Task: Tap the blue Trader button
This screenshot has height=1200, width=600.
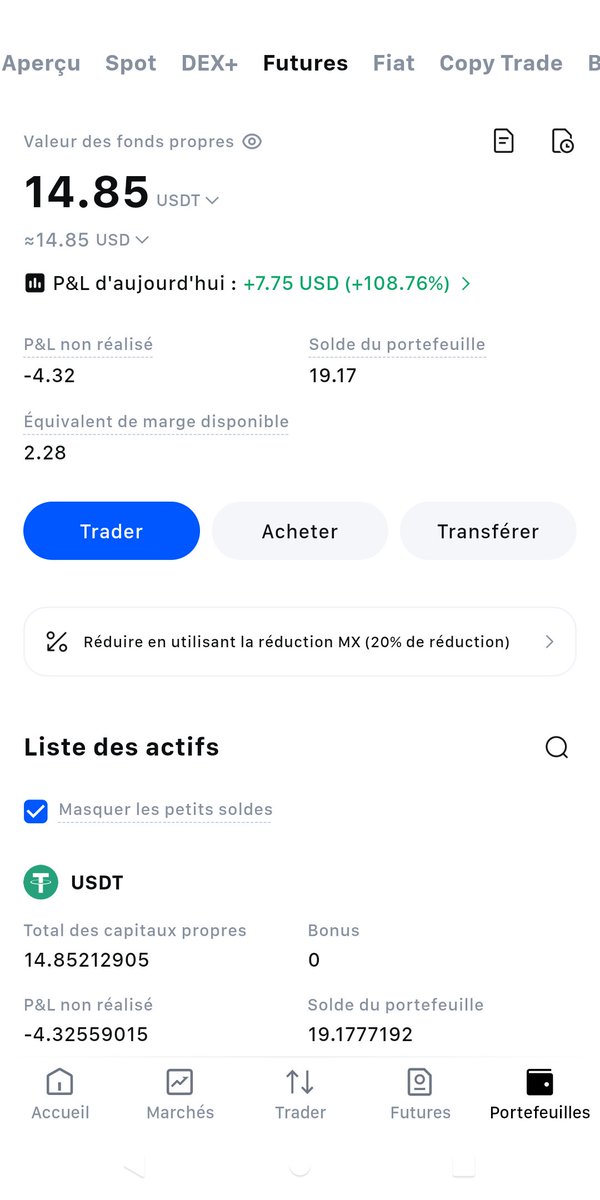Action: tap(112, 531)
